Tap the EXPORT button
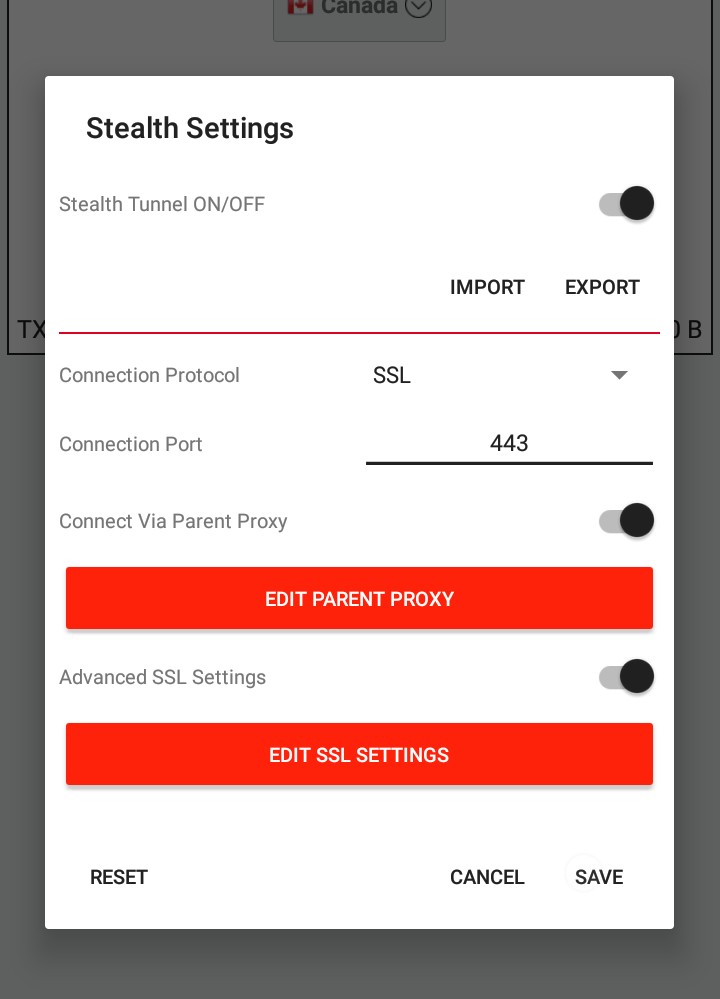The image size is (720, 999). pyautogui.click(x=602, y=287)
